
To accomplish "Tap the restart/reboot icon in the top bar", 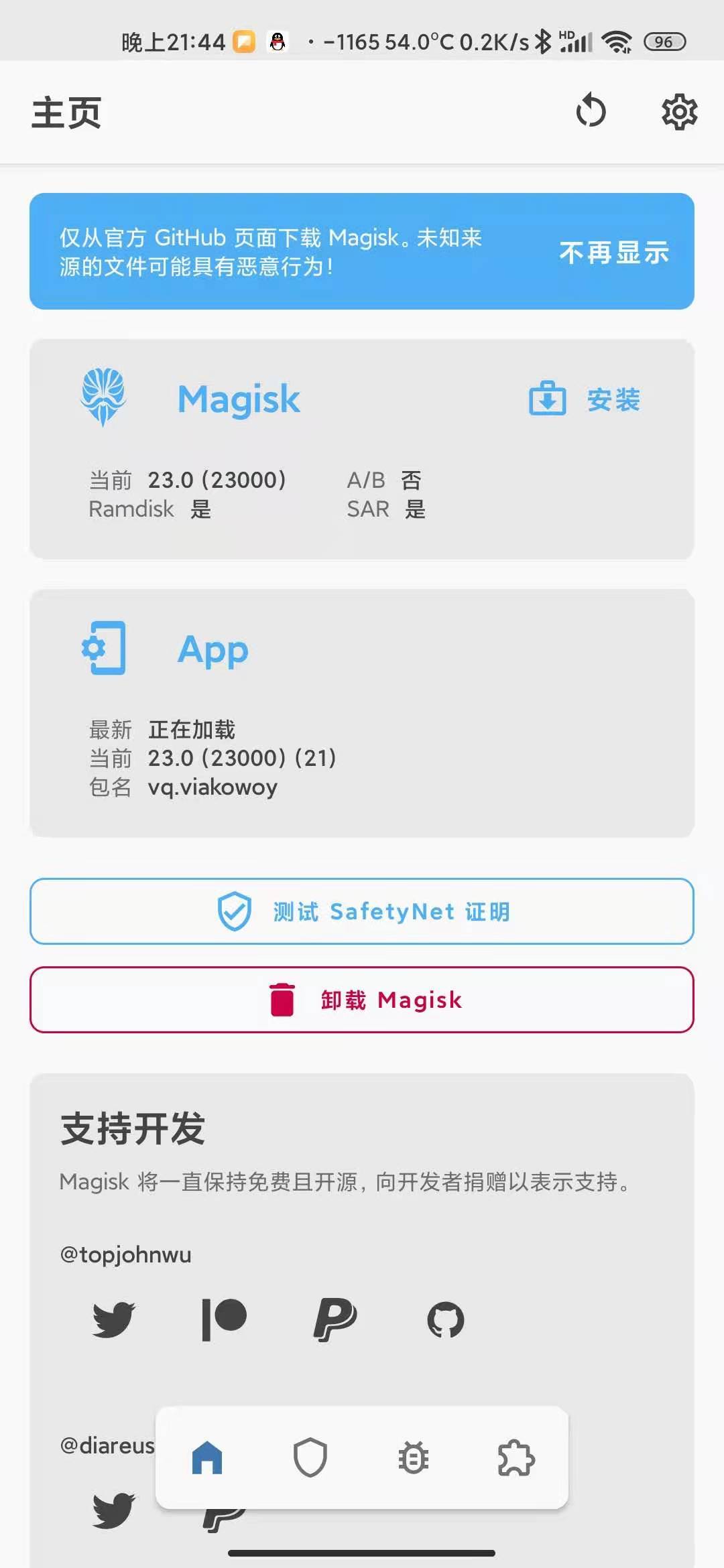I will pos(591,111).
